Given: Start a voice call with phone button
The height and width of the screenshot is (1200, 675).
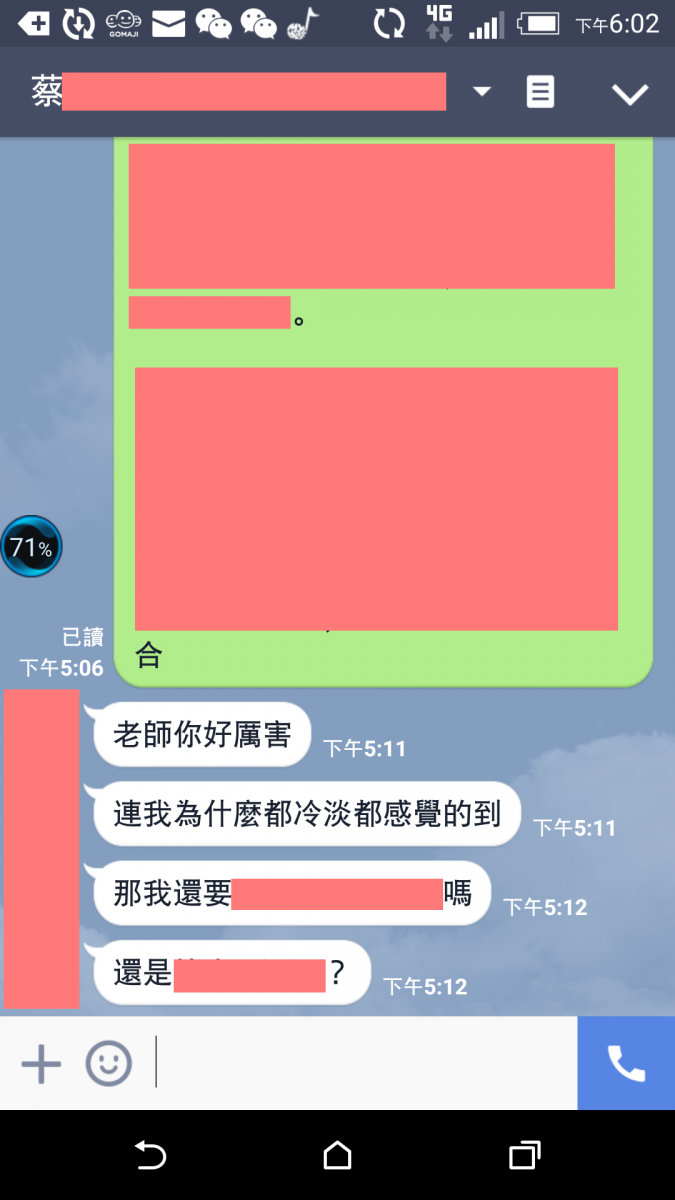Looking at the screenshot, I should coord(626,1063).
